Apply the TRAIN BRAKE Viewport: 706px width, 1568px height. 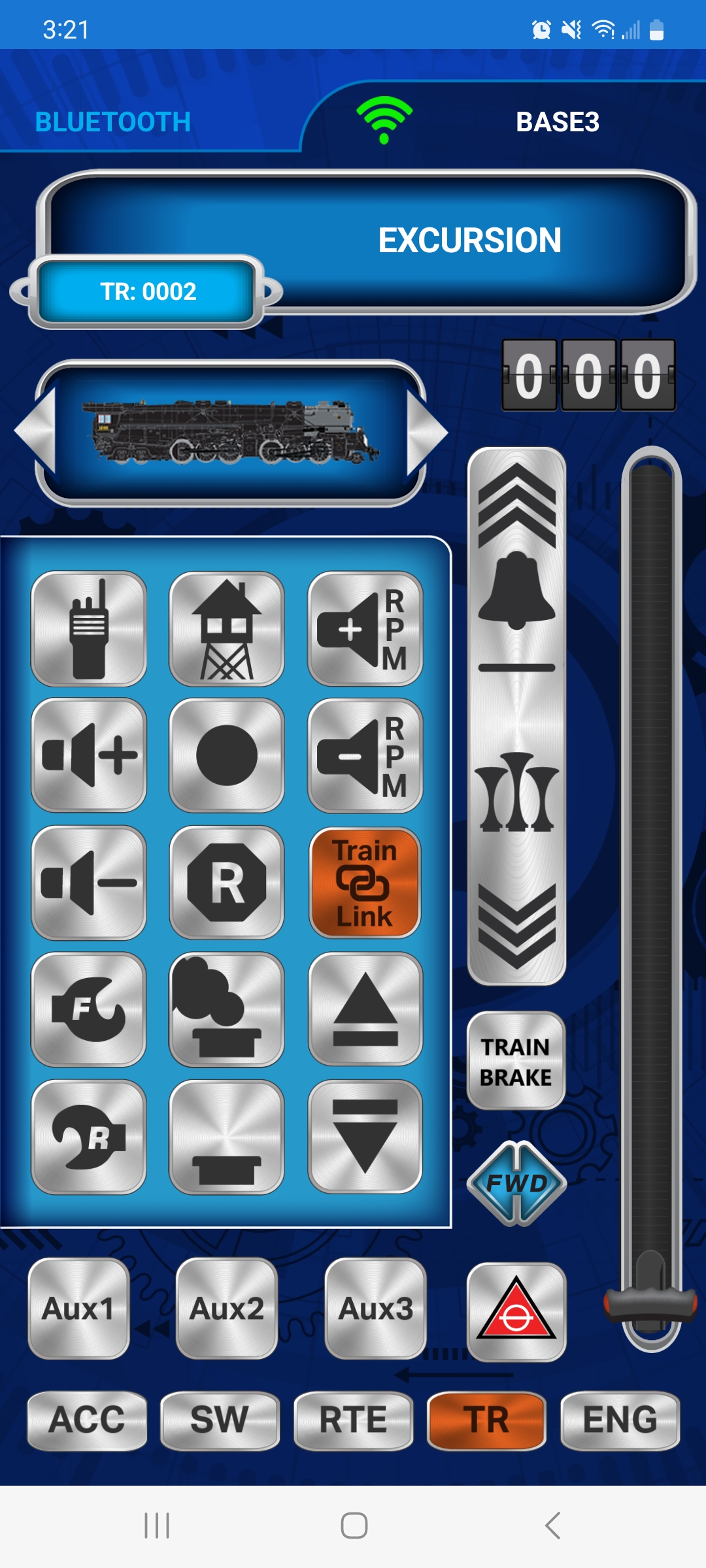(x=516, y=1061)
